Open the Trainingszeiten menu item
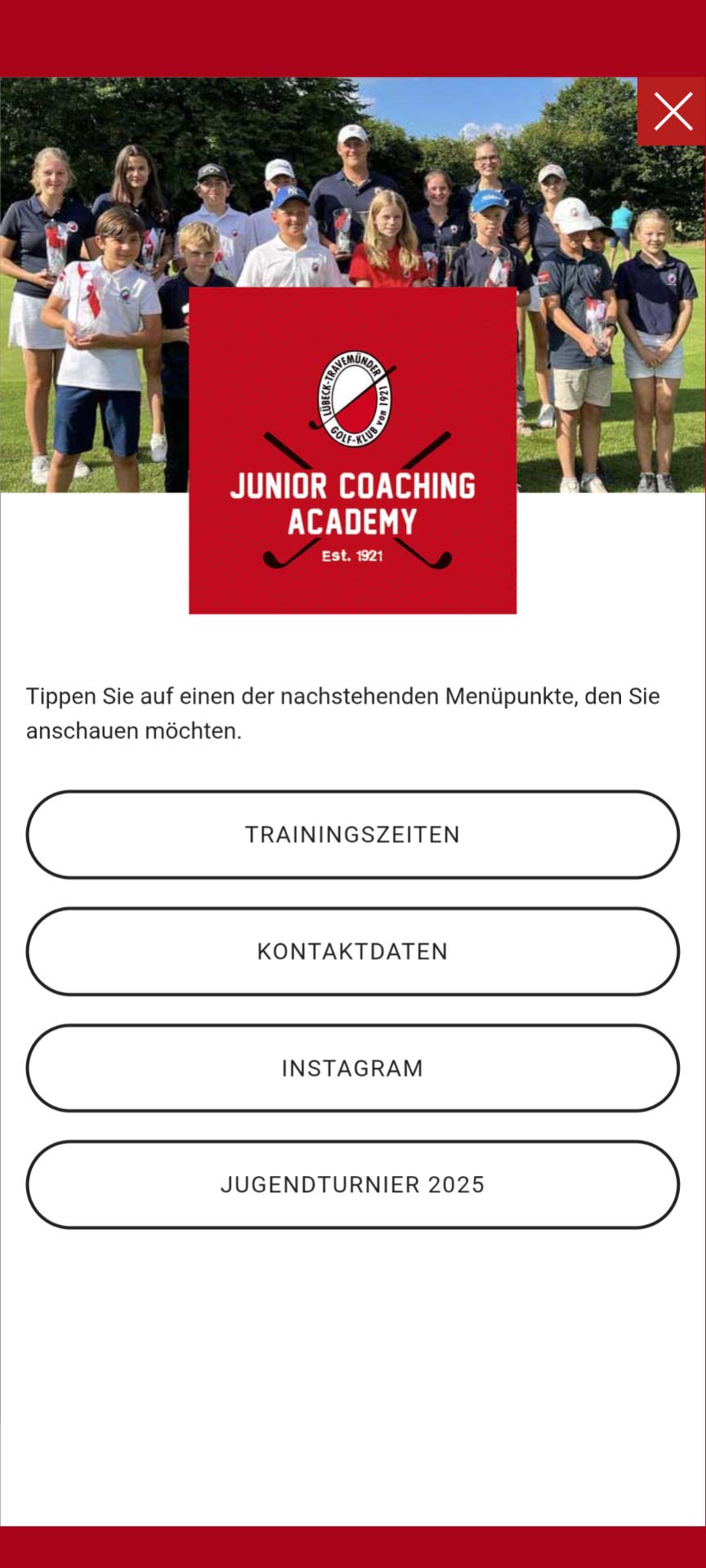The height and width of the screenshot is (1568, 706). pos(353,835)
